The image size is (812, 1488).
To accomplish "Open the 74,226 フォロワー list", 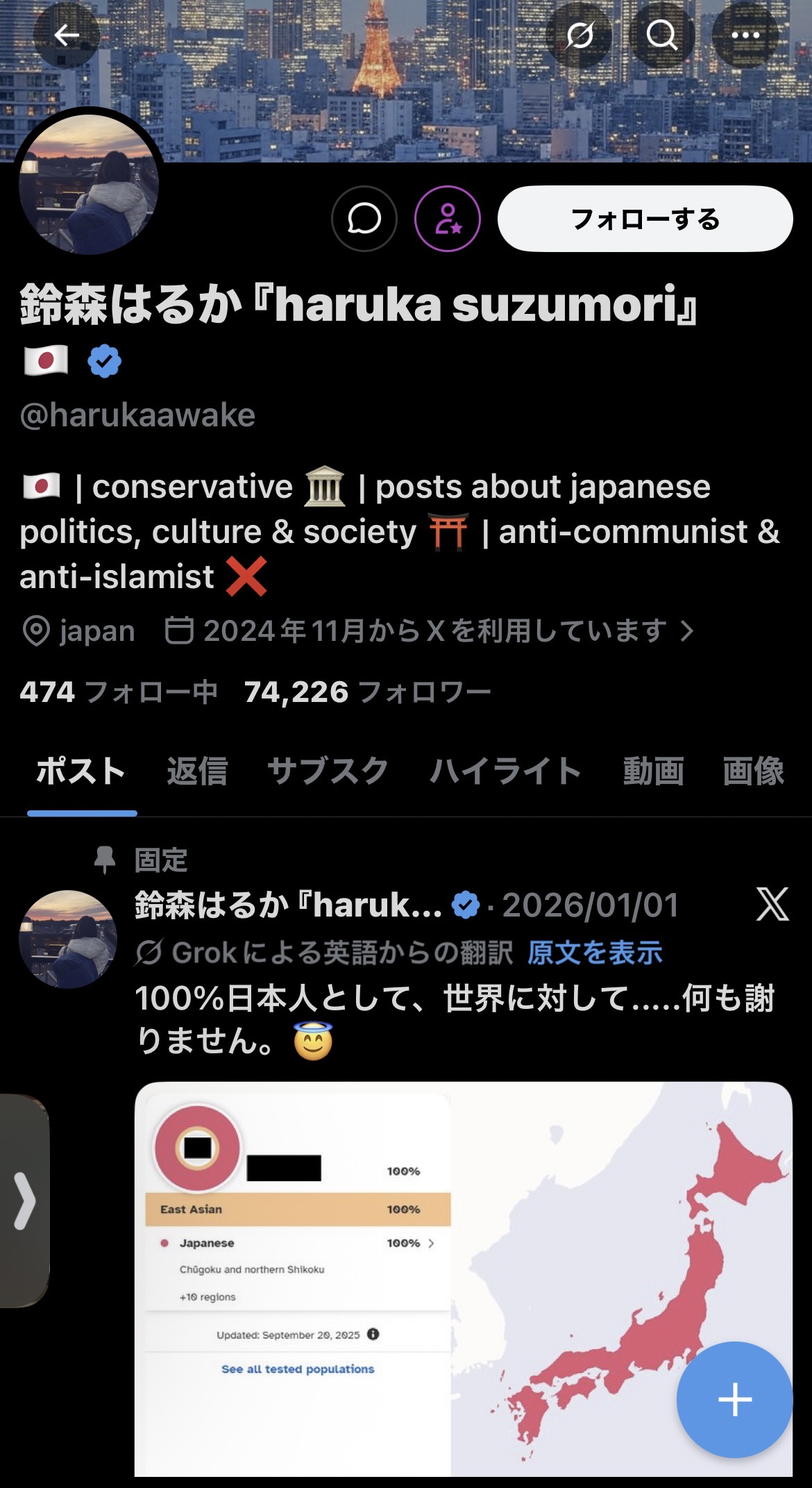I will point(367,692).
